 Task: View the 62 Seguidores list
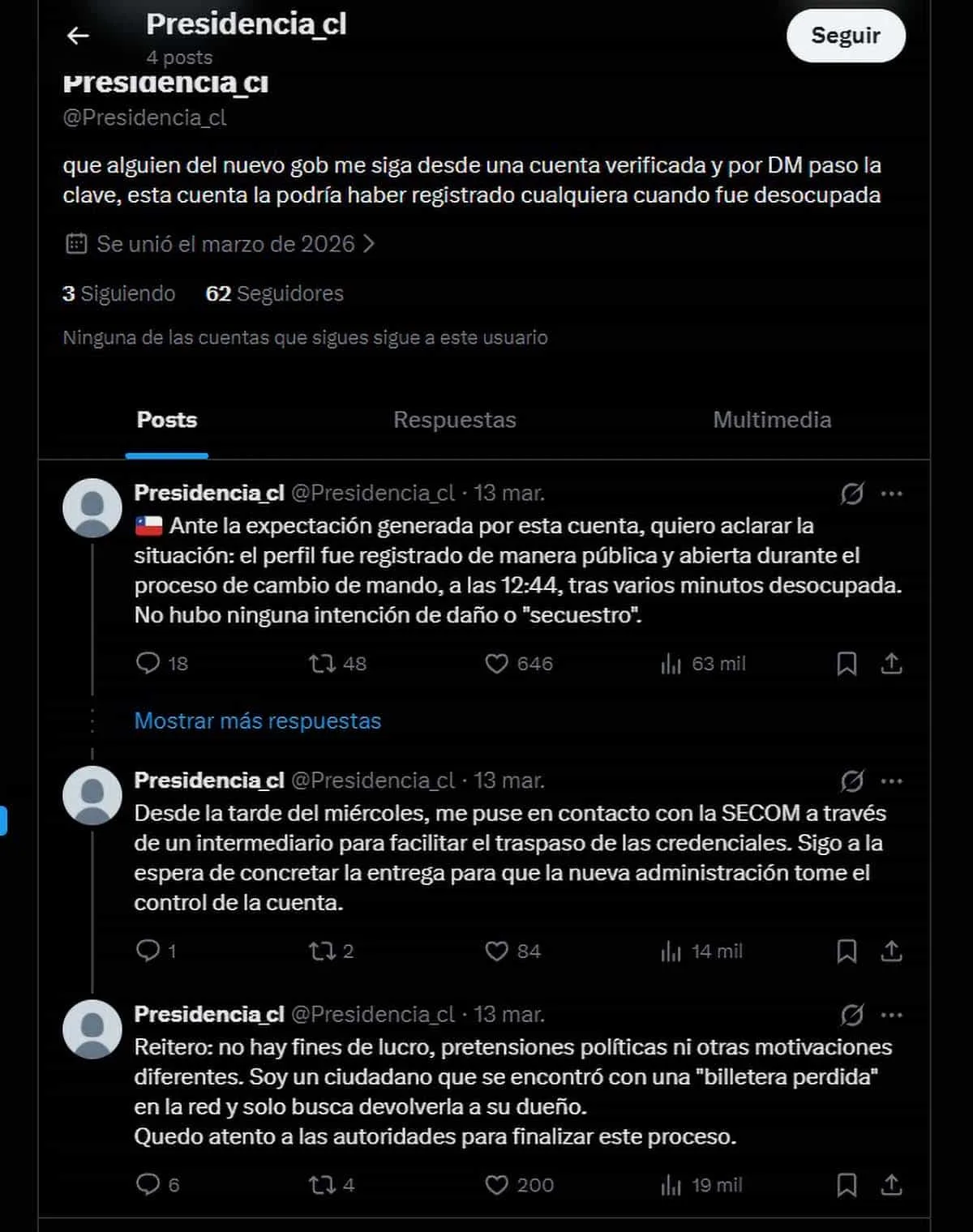click(x=274, y=293)
